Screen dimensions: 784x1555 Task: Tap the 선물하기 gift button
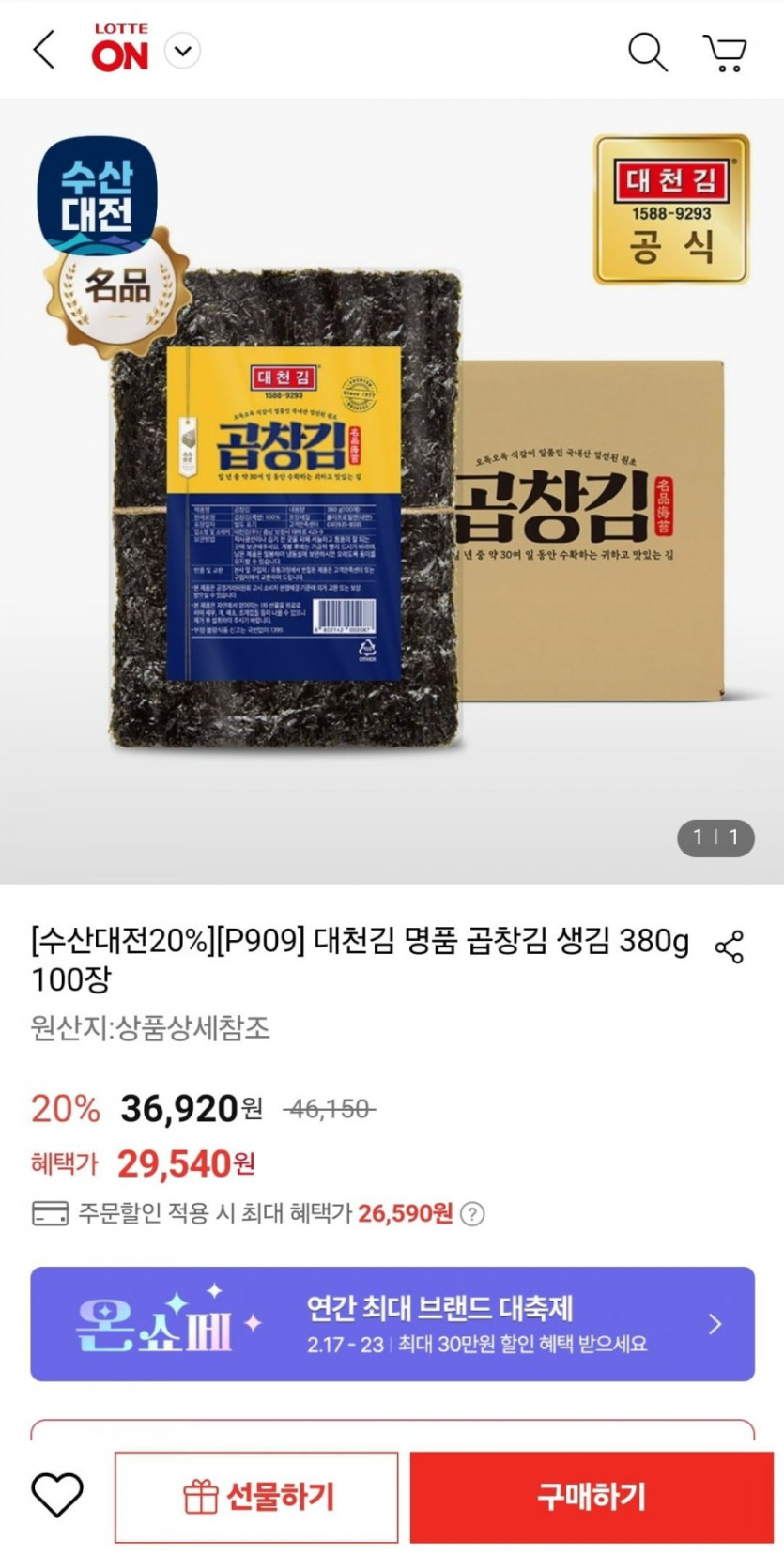[x=256, y=1497]
